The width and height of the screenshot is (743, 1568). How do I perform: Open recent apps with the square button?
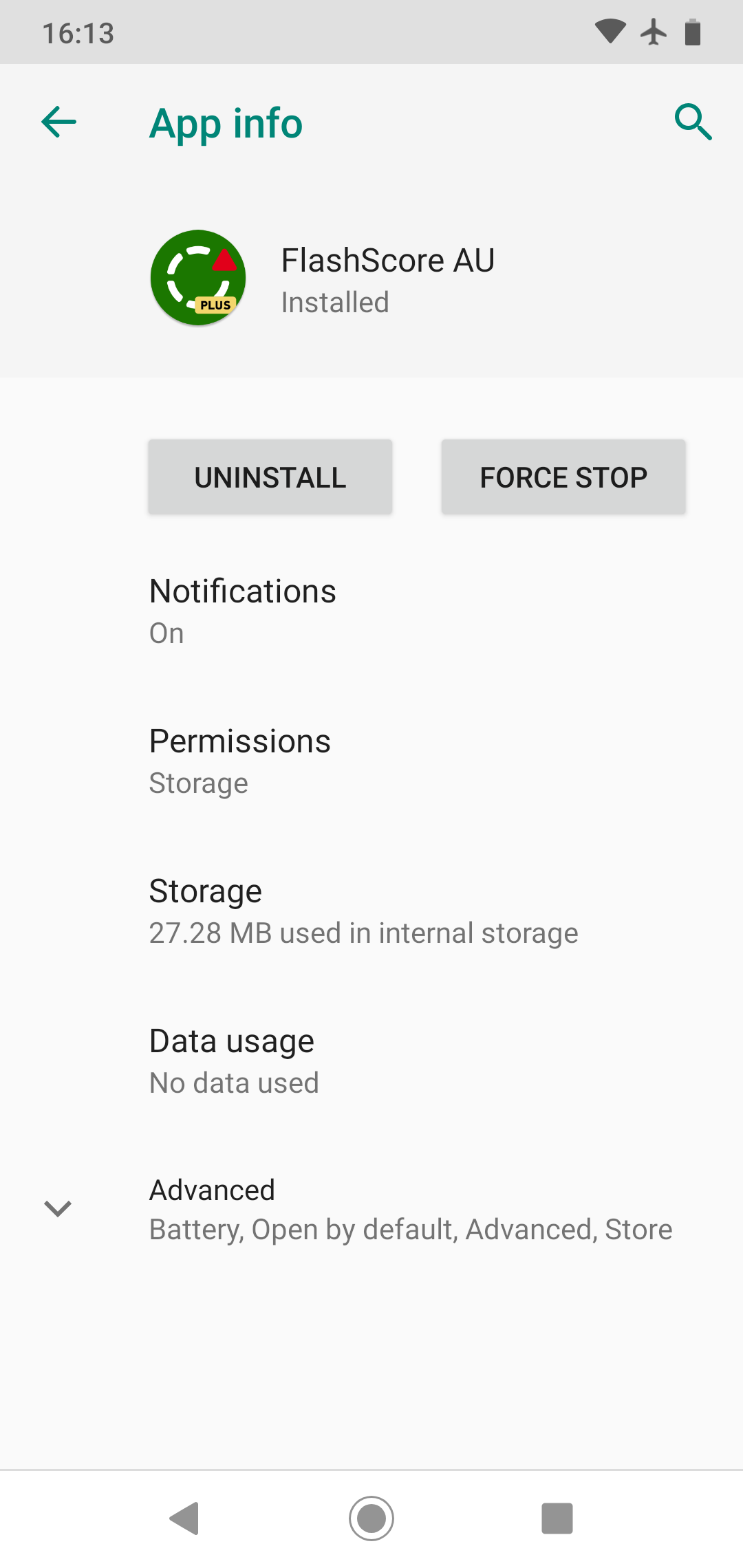pos(557,1518)
